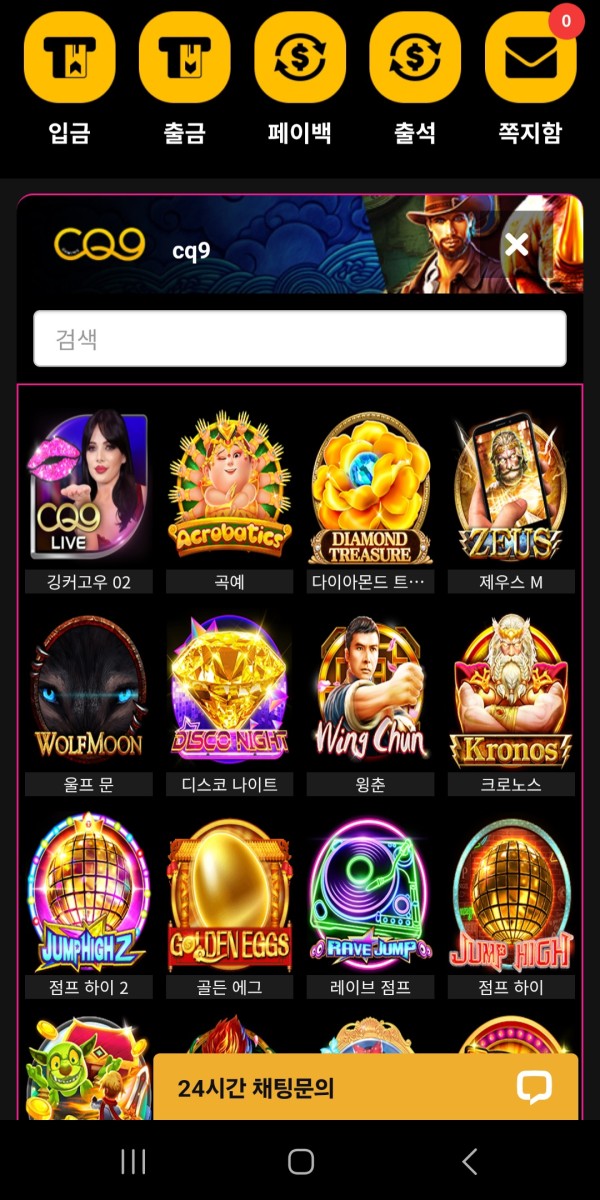Select the 크로노스 Kronos game
This screenshot has height=1200, width=600.
[x=512, y=703]
